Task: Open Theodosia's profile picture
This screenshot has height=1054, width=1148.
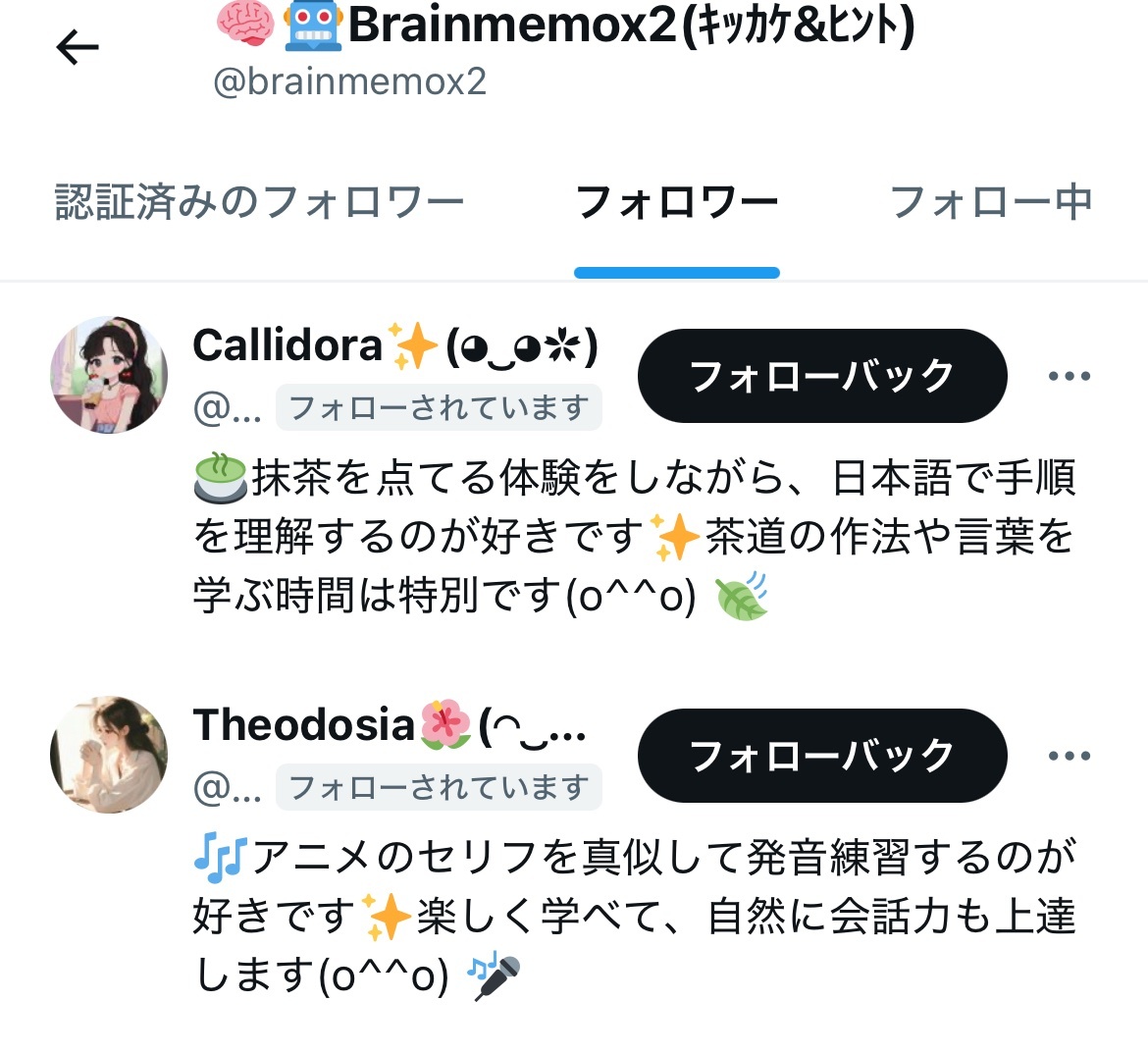Action: pos(109,755)
